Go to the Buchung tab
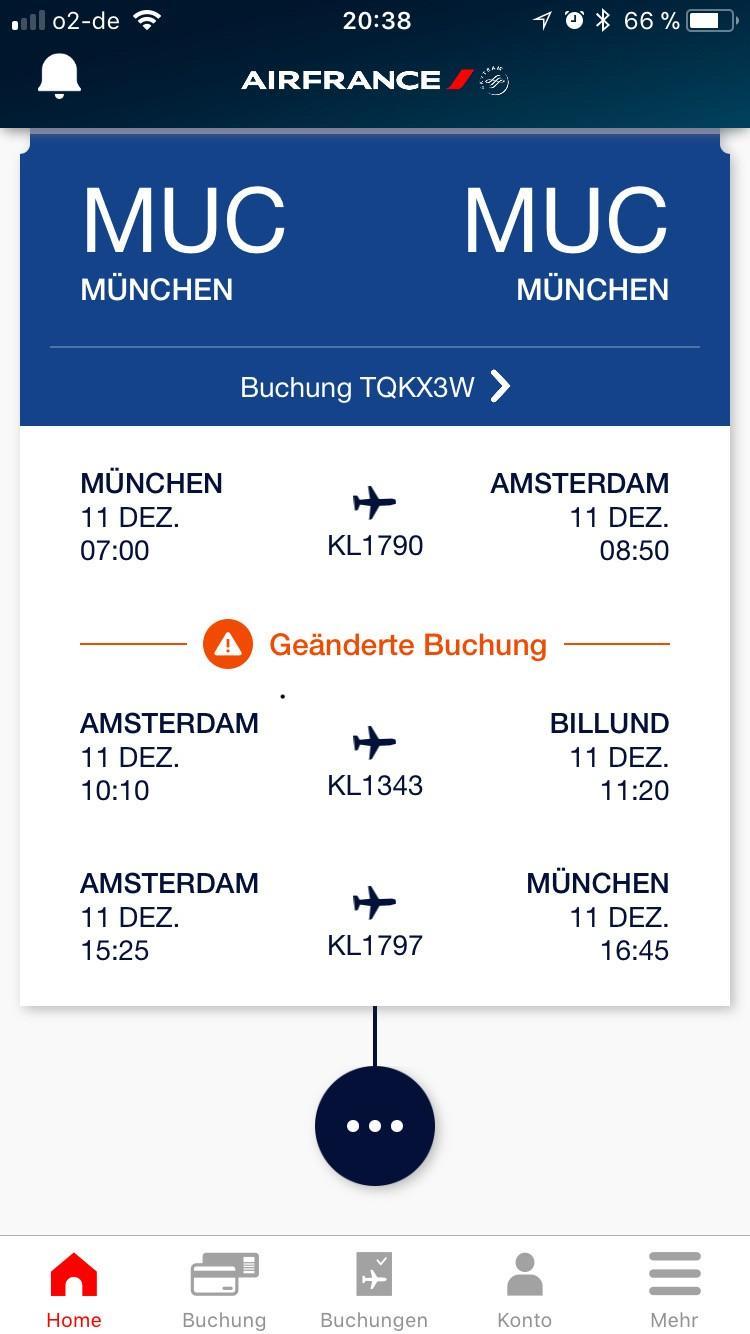 224,1290
